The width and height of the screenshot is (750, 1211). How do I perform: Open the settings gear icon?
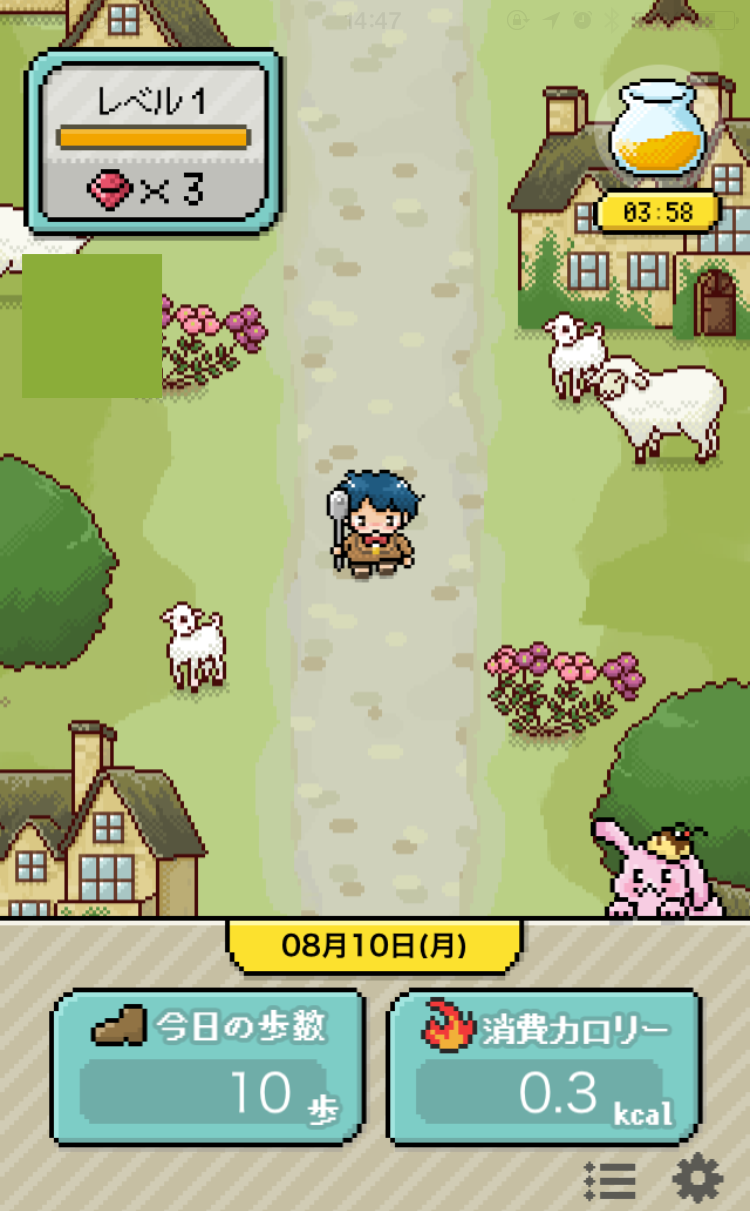[698, 1180]
